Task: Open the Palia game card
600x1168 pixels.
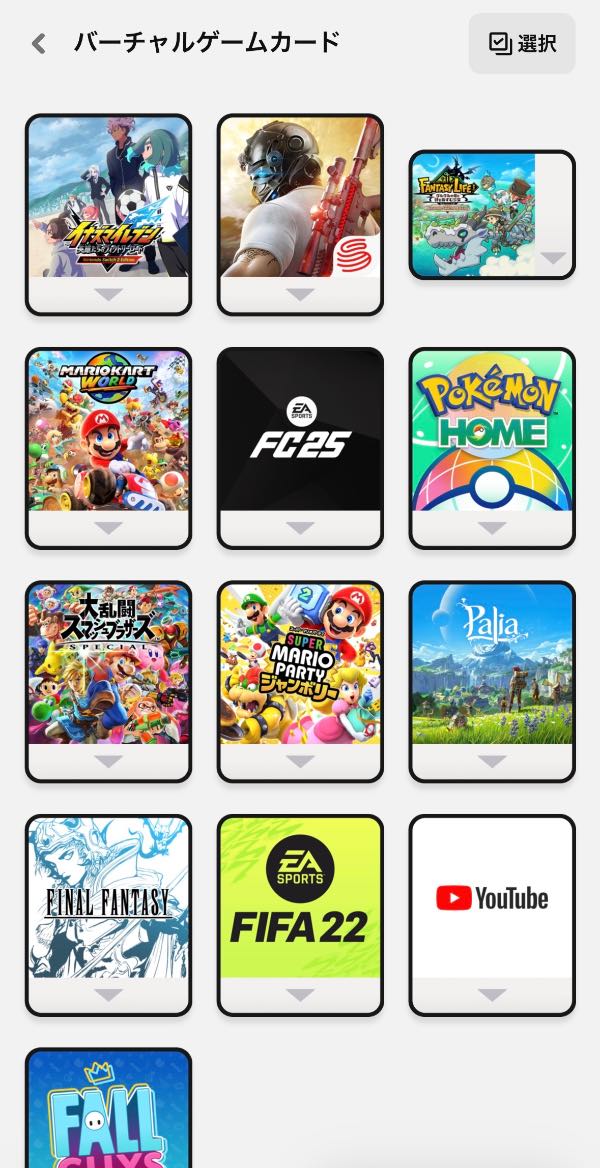Action: (x=492, y=681)
